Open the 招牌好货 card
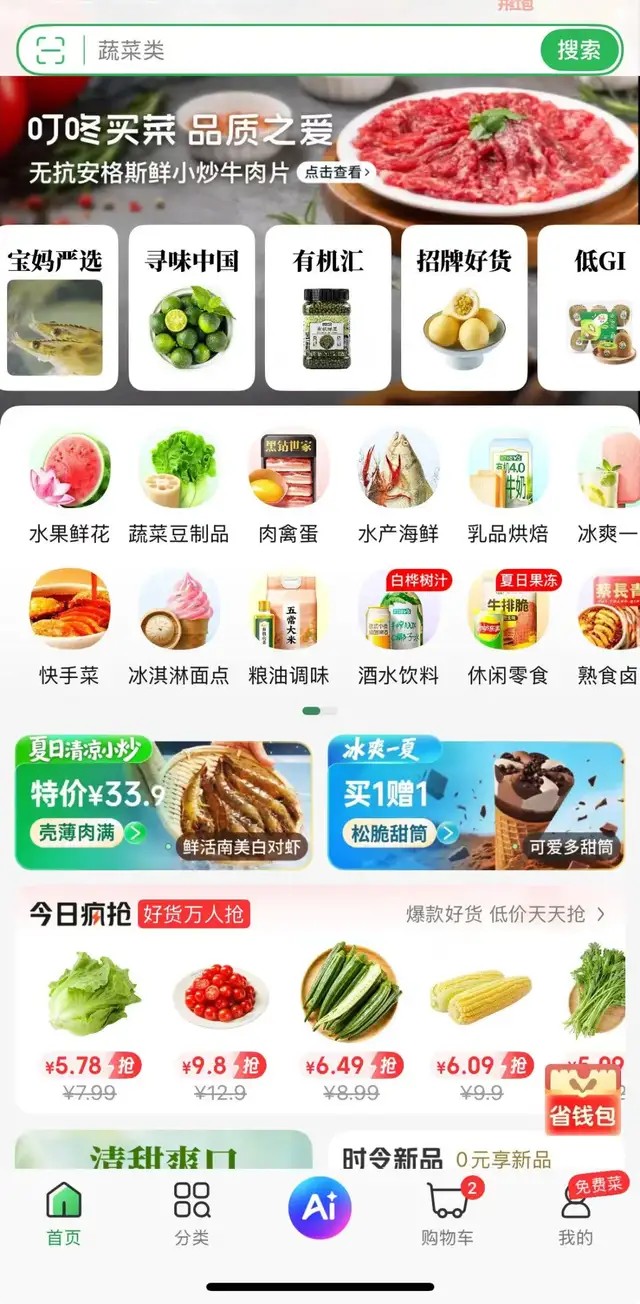 (x=464, y=308)
